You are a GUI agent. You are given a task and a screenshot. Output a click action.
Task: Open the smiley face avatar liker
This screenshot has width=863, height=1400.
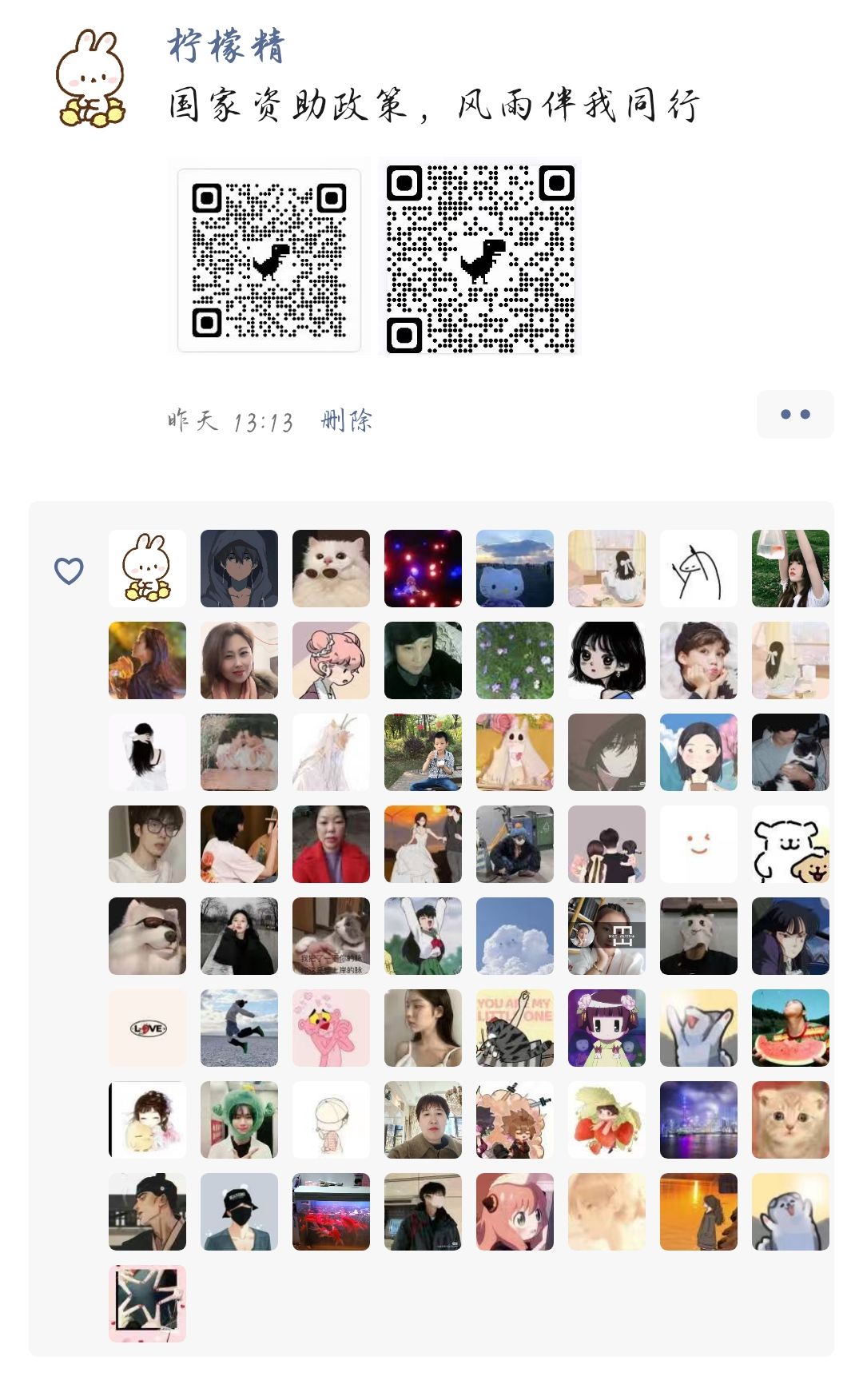pyautogui.click(x=698, y=844)
